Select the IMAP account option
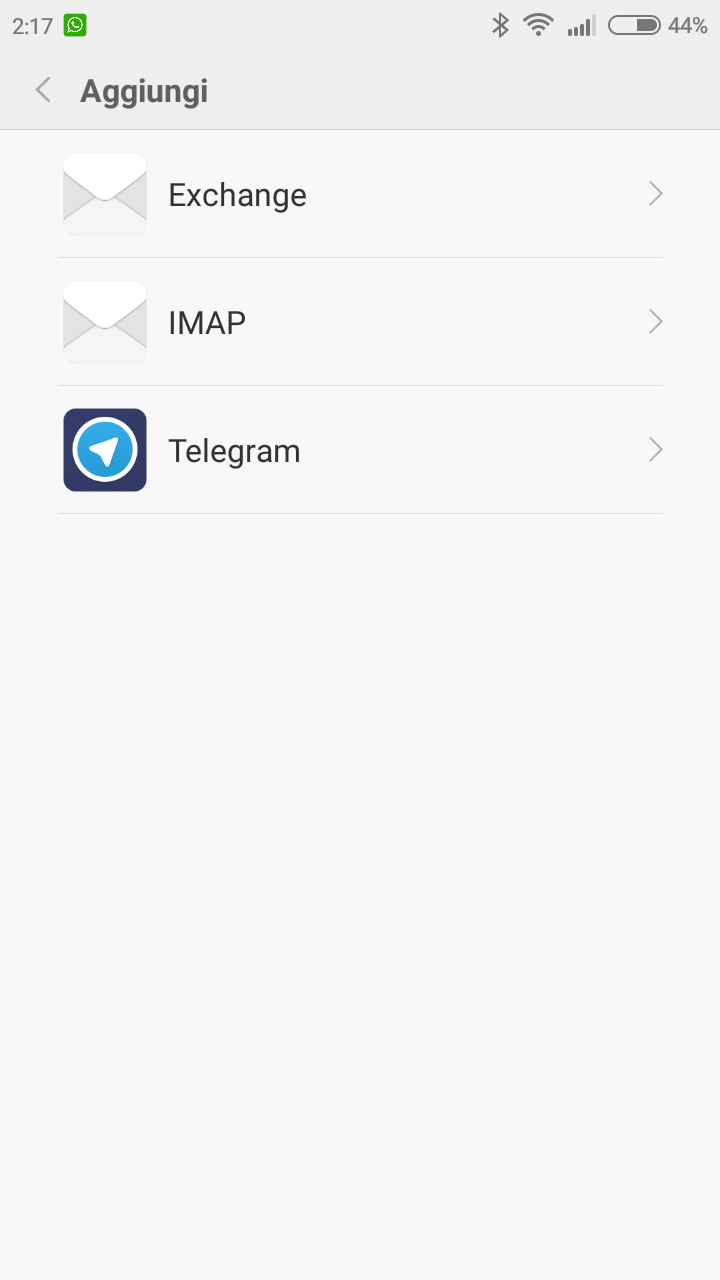 360,322
